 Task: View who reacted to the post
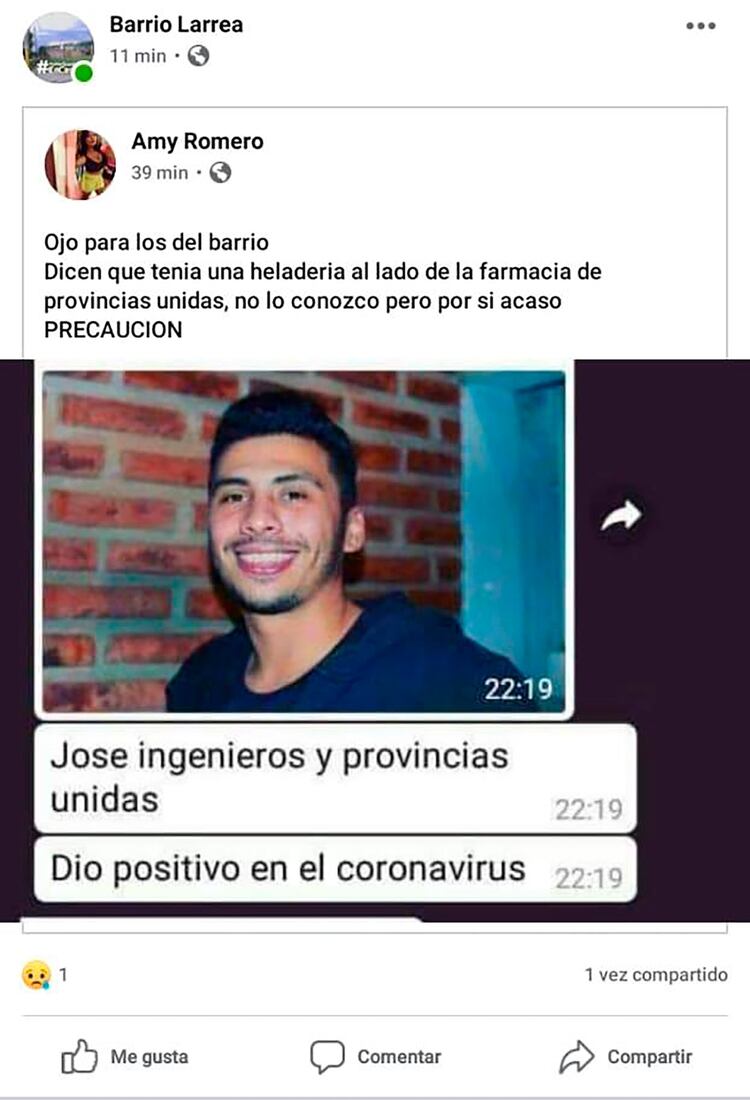tap(44, 975)
